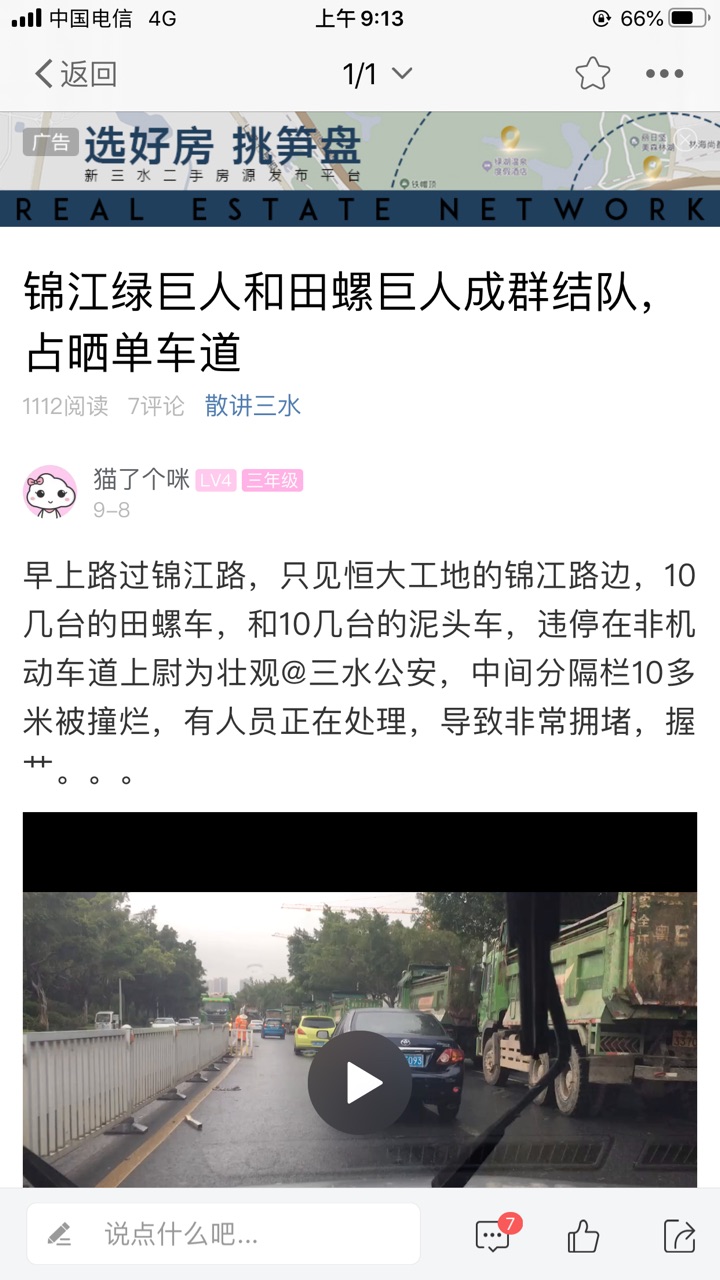Close the real estate ad banner

[x=686, y=139]
